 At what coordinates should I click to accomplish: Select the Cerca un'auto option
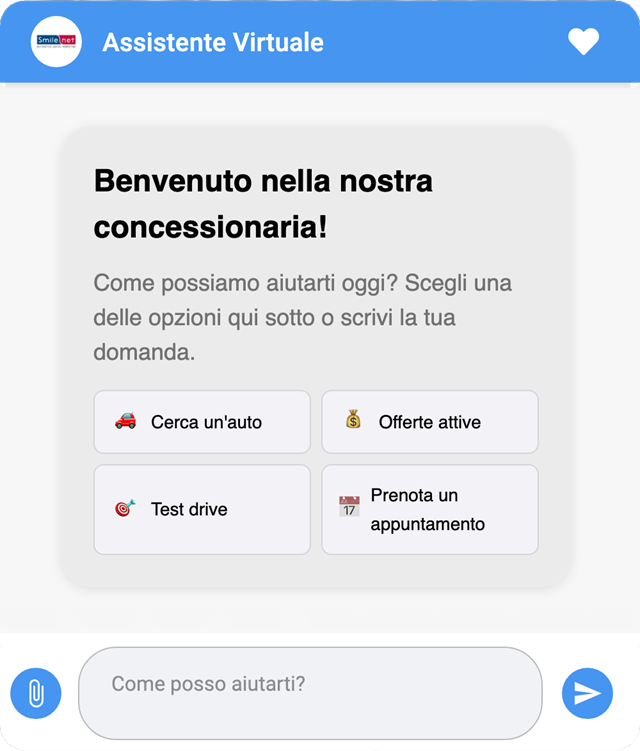(202, 422)
